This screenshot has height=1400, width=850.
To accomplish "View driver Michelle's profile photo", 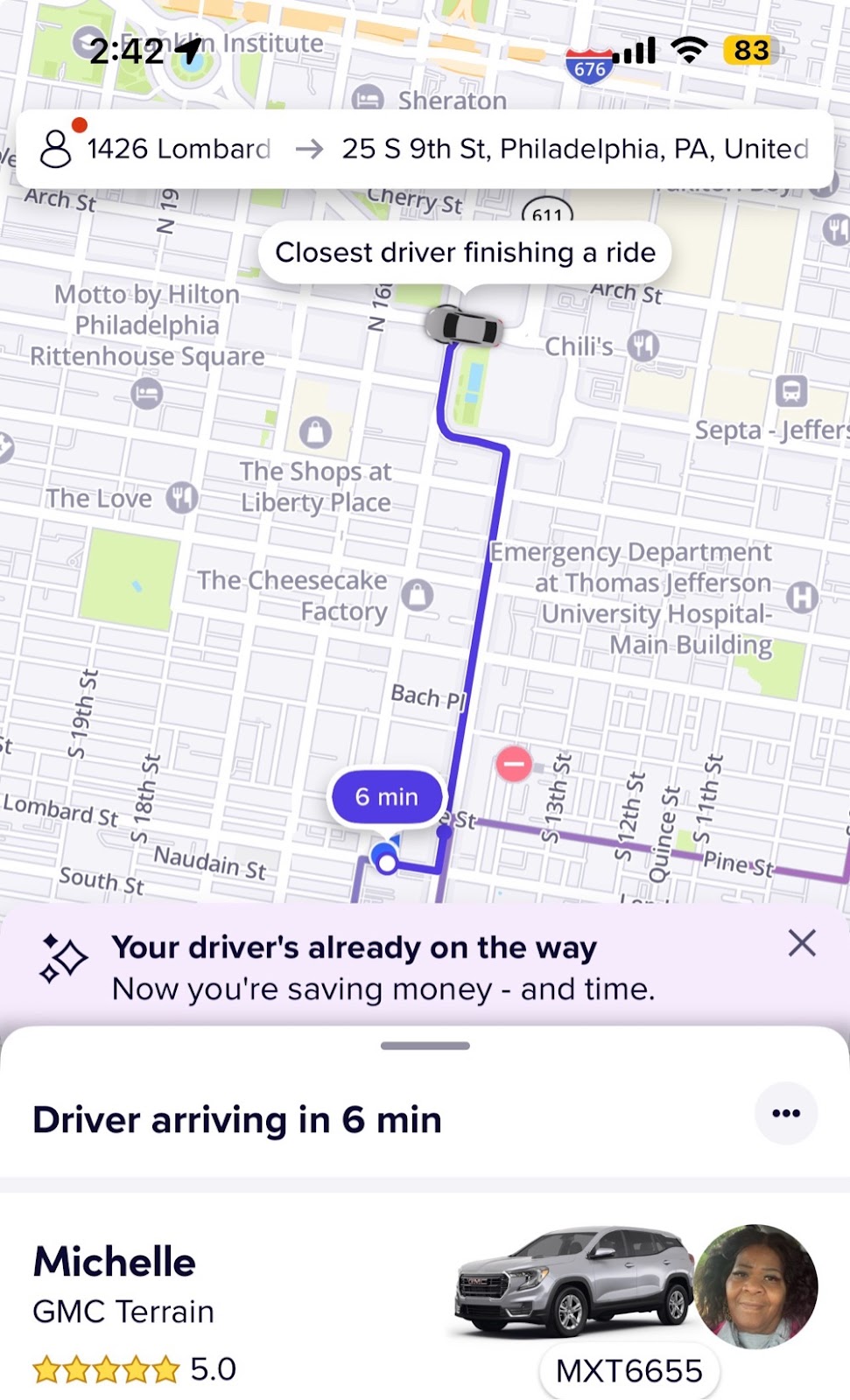I will point(757,1286).
